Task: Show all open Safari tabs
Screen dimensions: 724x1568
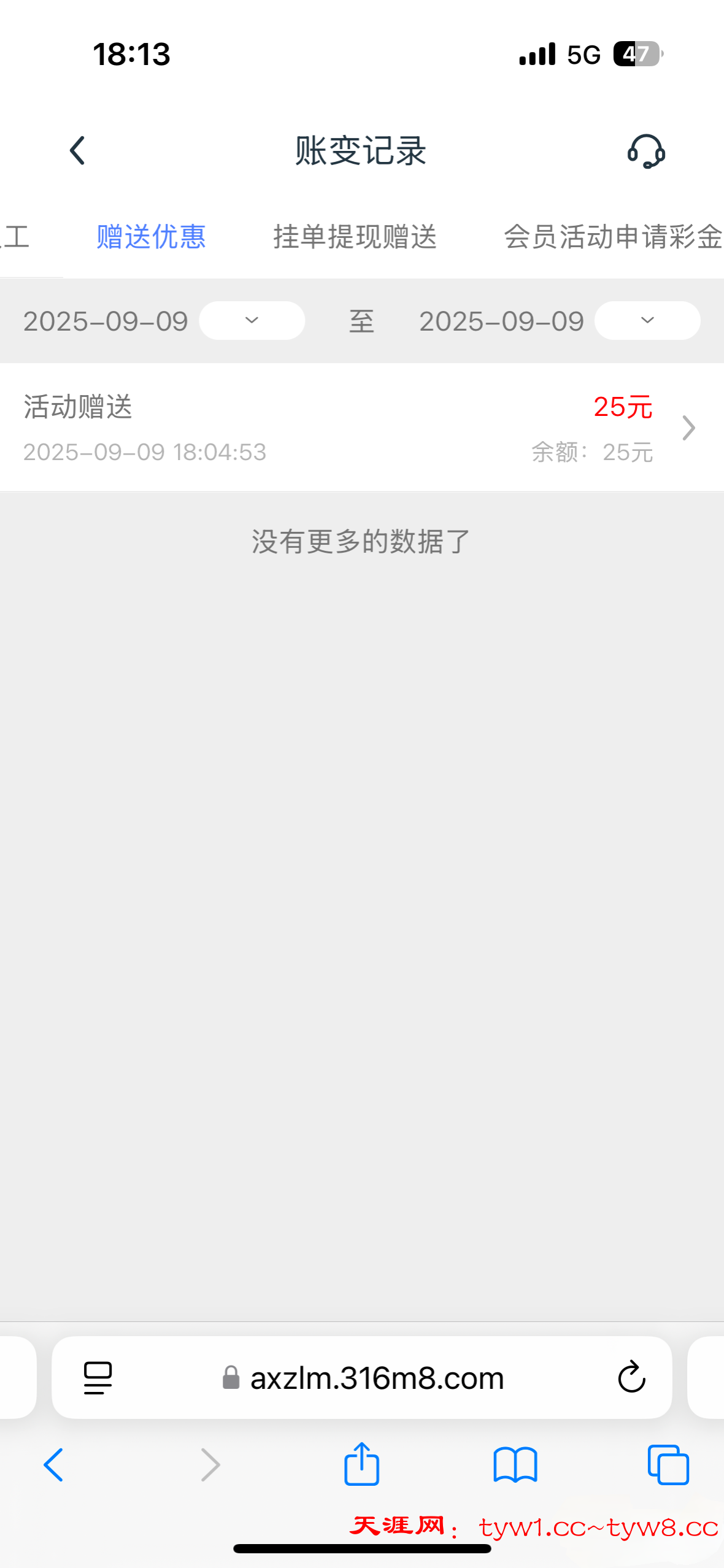Action: [x=668, y=1465]
